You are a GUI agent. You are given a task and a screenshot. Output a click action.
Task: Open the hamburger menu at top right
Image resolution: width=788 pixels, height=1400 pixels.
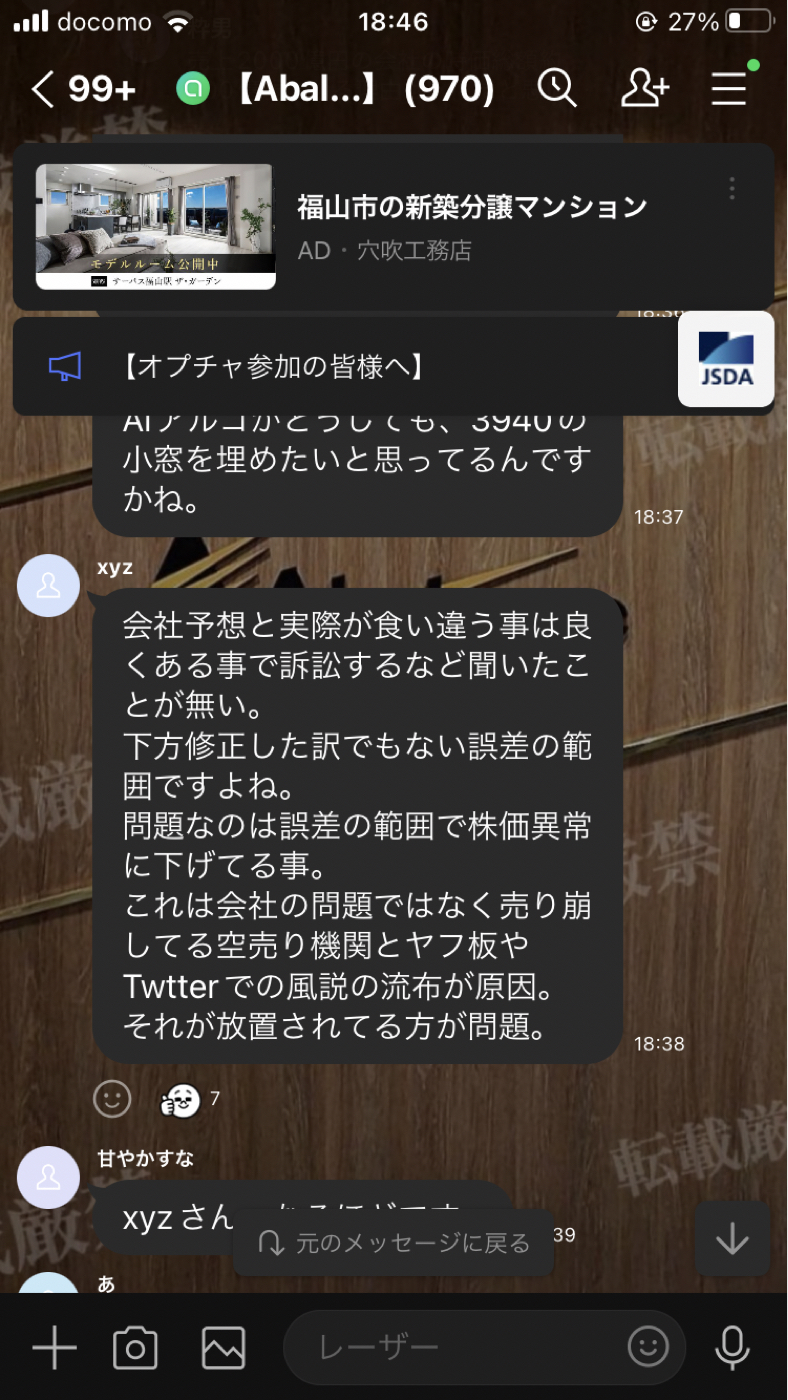coord(729,88)
